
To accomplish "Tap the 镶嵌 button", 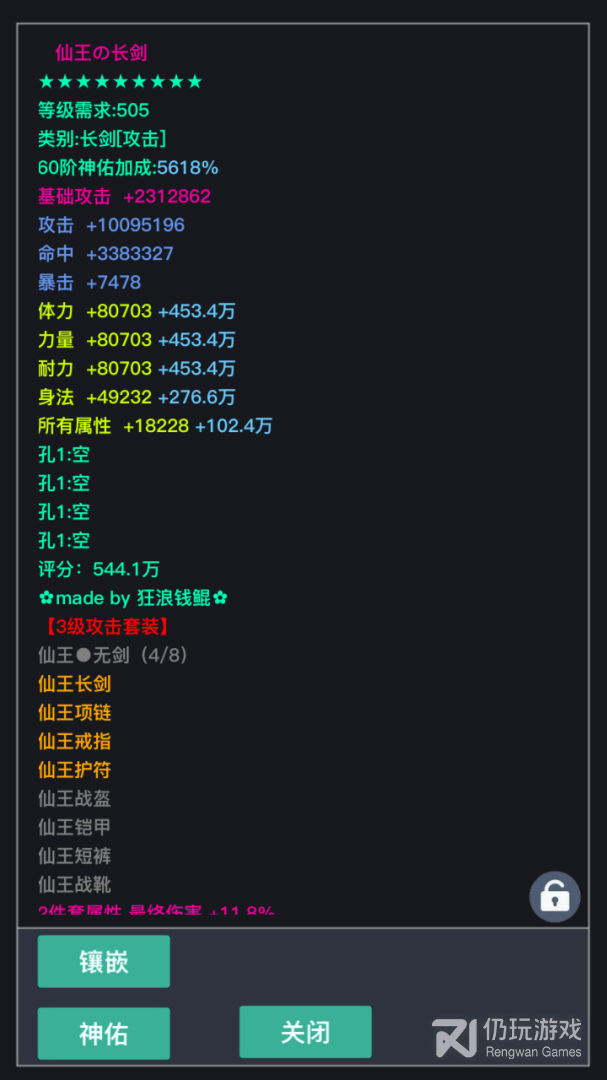I will [104, 961].
